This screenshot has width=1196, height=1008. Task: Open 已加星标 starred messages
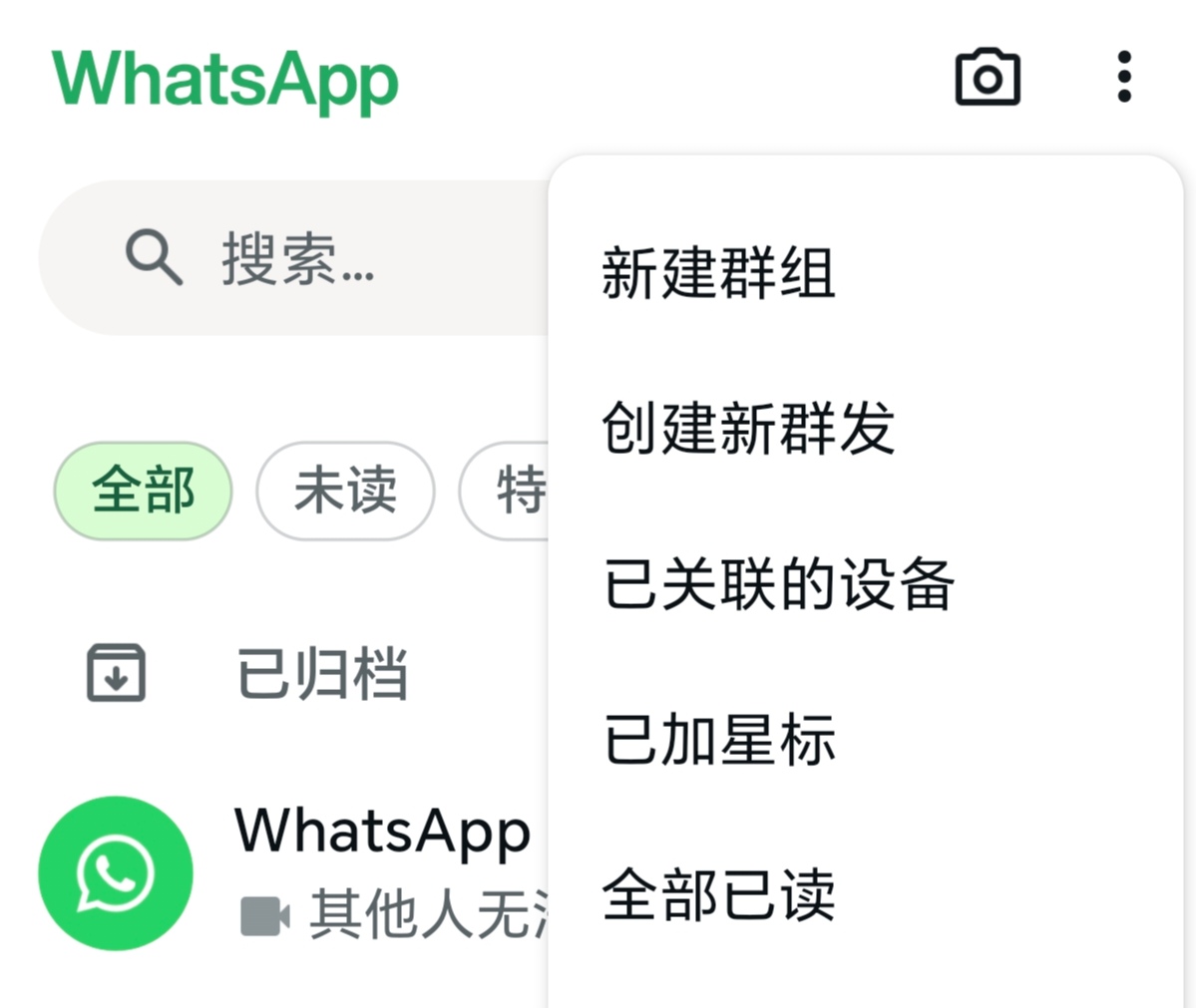718,739
